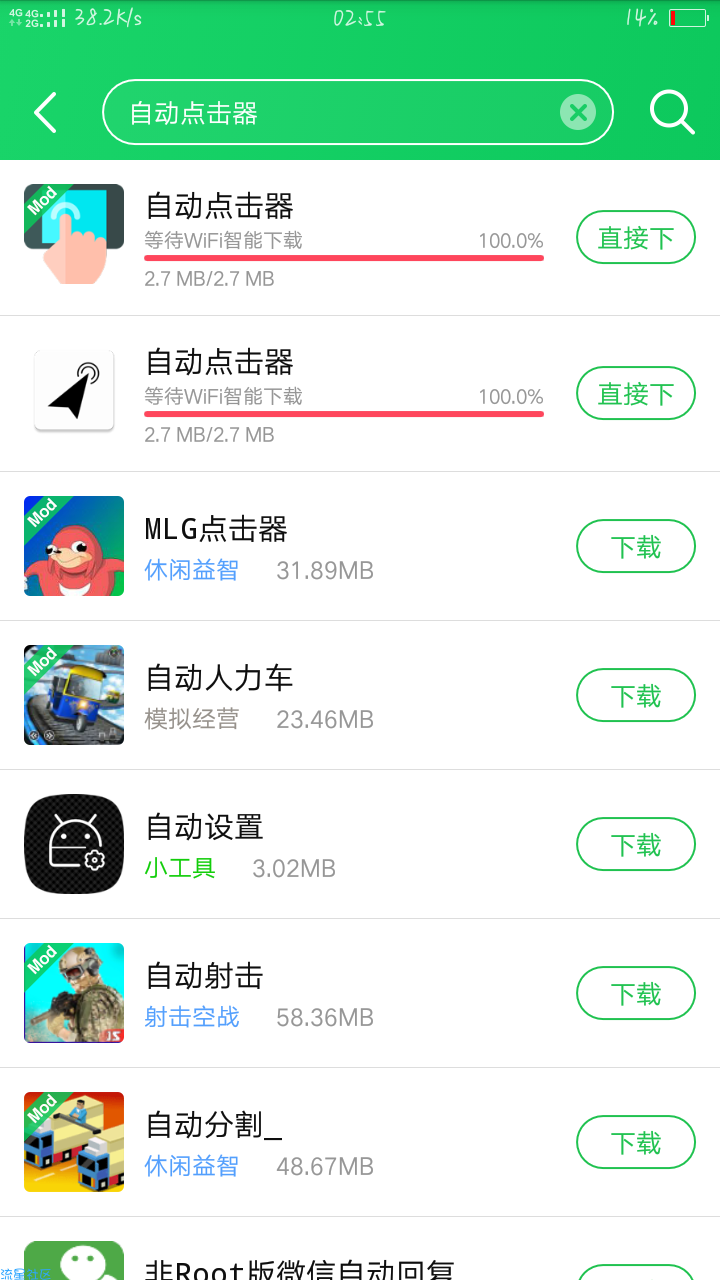Tap 直接下 for 自动点击器 with the arrow icon
Viewport: 720px width, 1280px height.
tap(635, 394)
